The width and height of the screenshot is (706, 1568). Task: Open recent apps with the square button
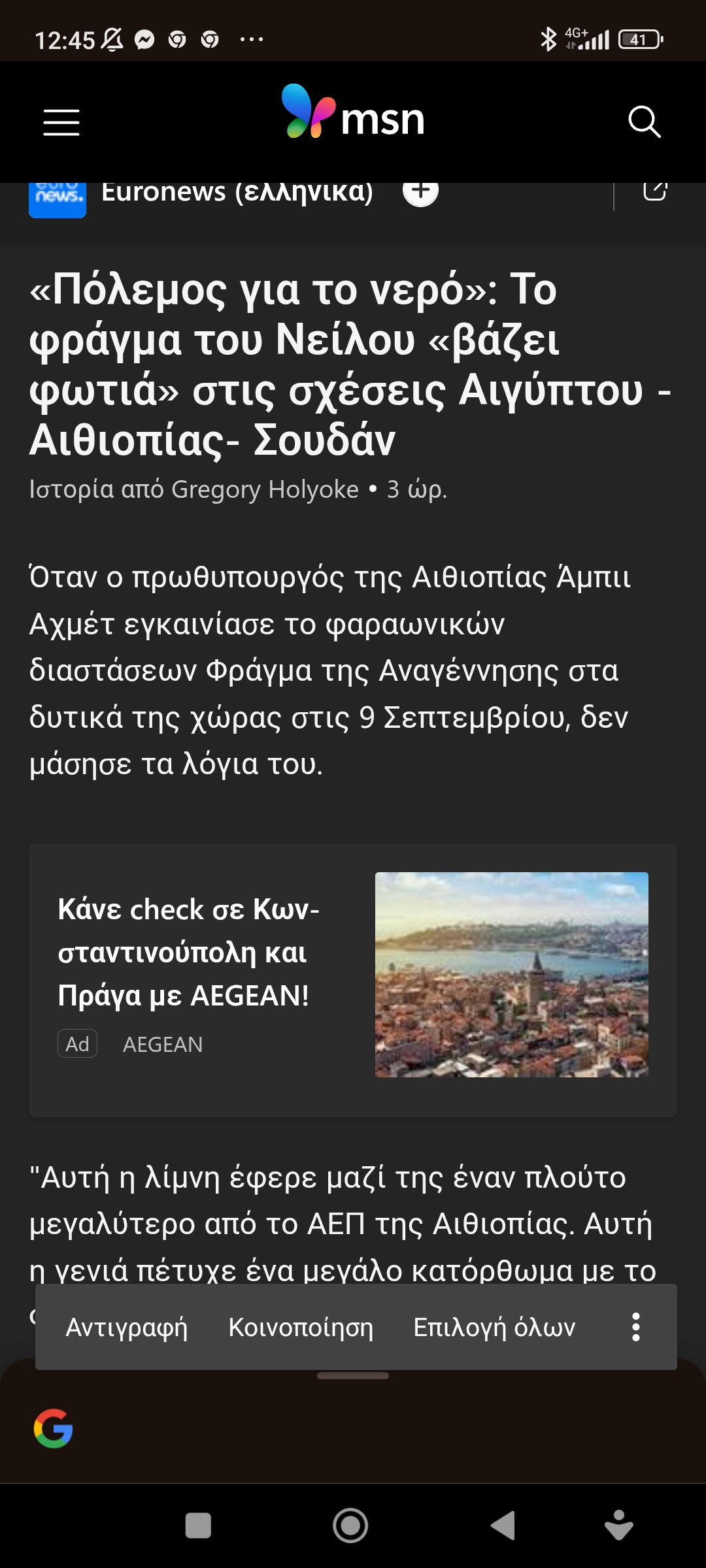click(x=198, y=1526)
